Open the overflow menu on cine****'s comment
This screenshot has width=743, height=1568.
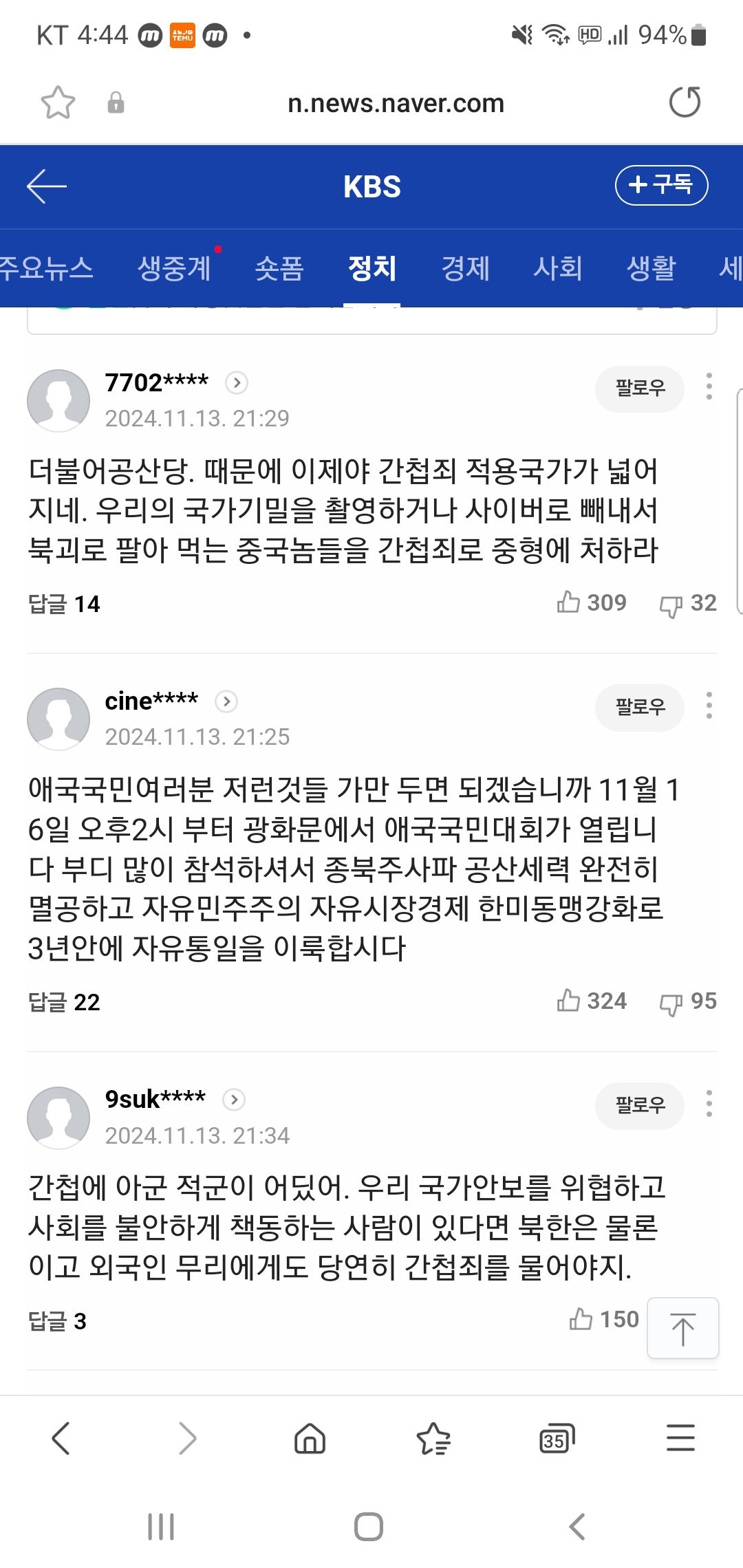pyautogui.click(x=709, y=706)
